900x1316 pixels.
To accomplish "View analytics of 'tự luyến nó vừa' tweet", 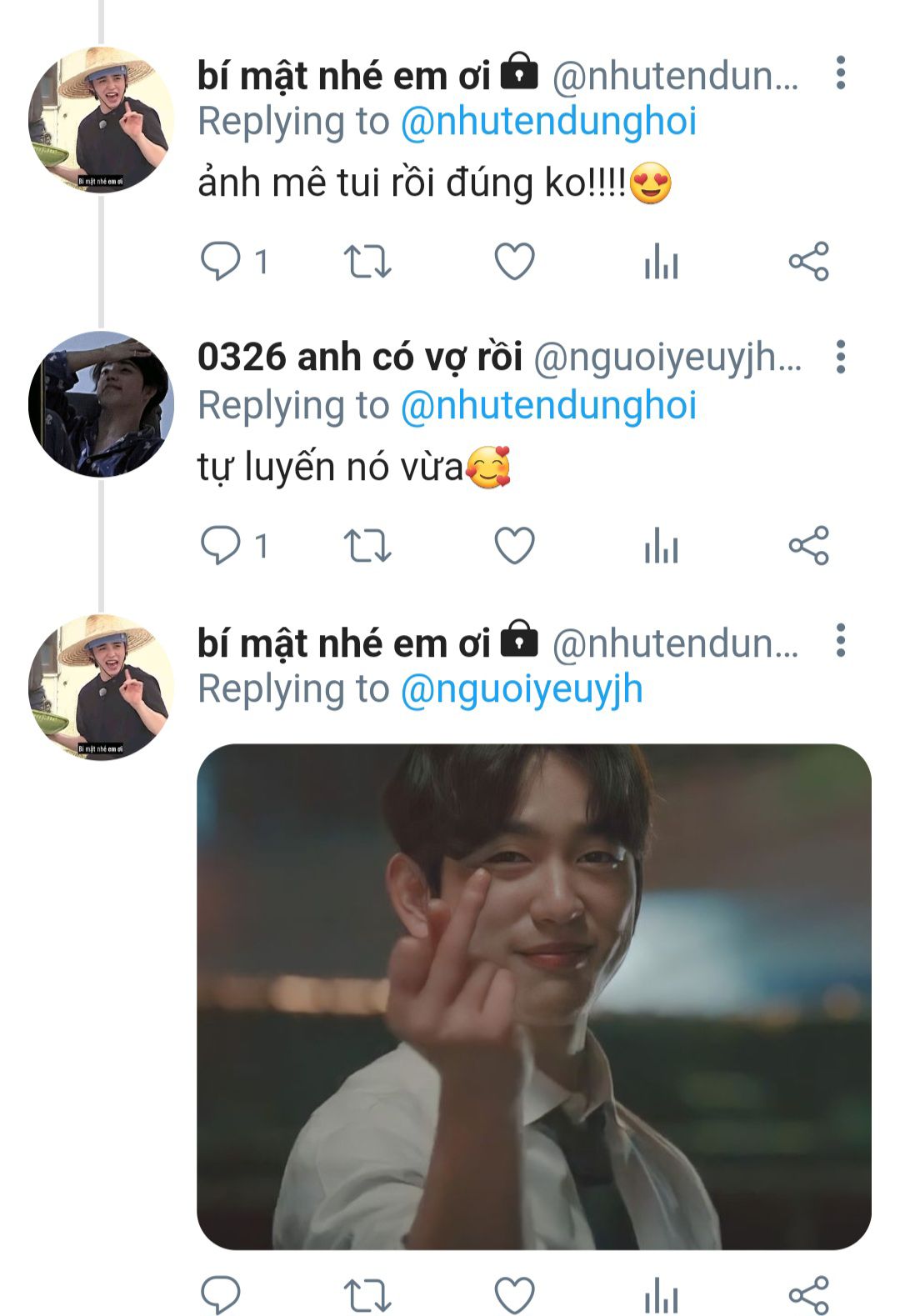I will tap(661, 547).
